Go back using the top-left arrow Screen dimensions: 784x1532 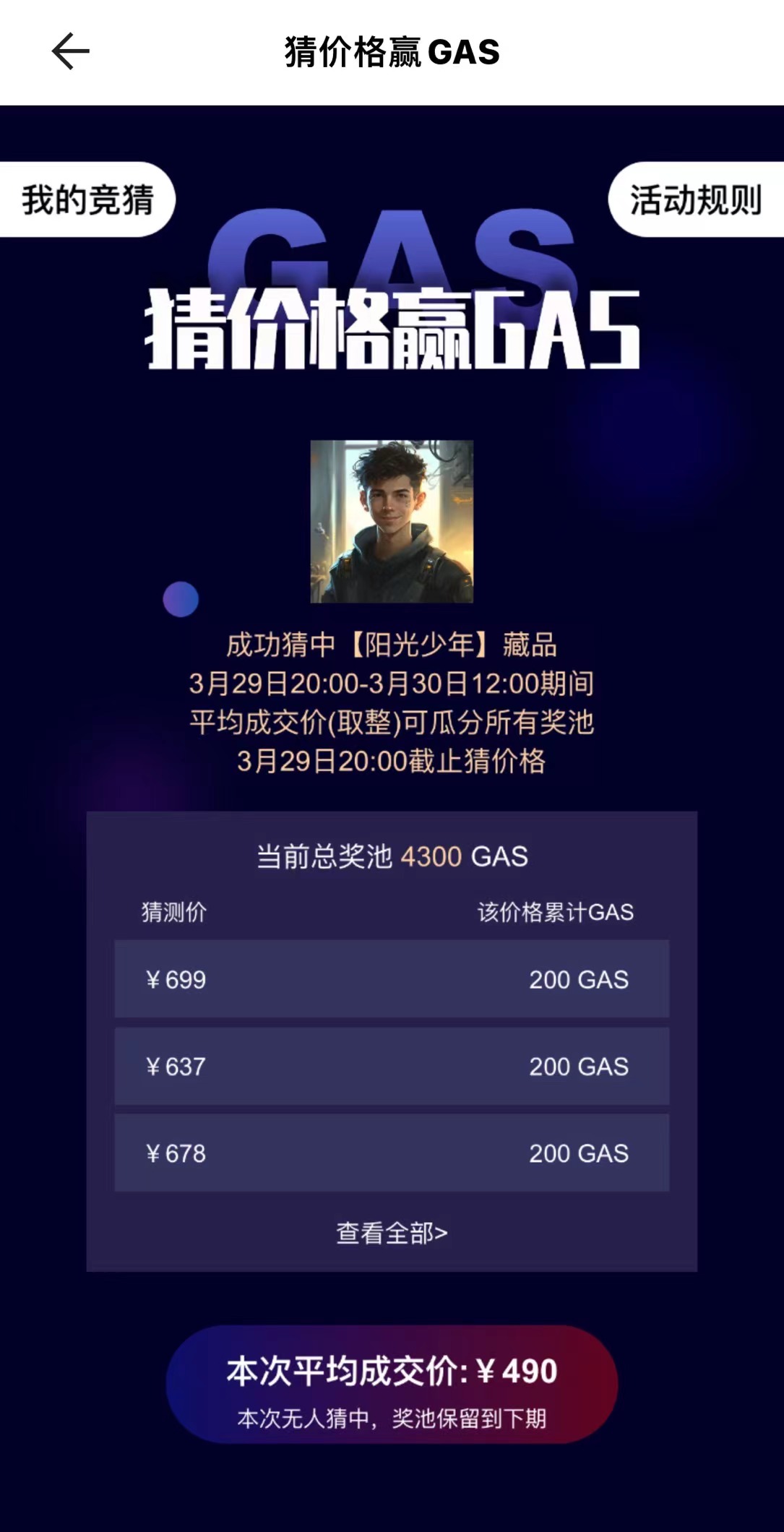click(x=71, y=51)
